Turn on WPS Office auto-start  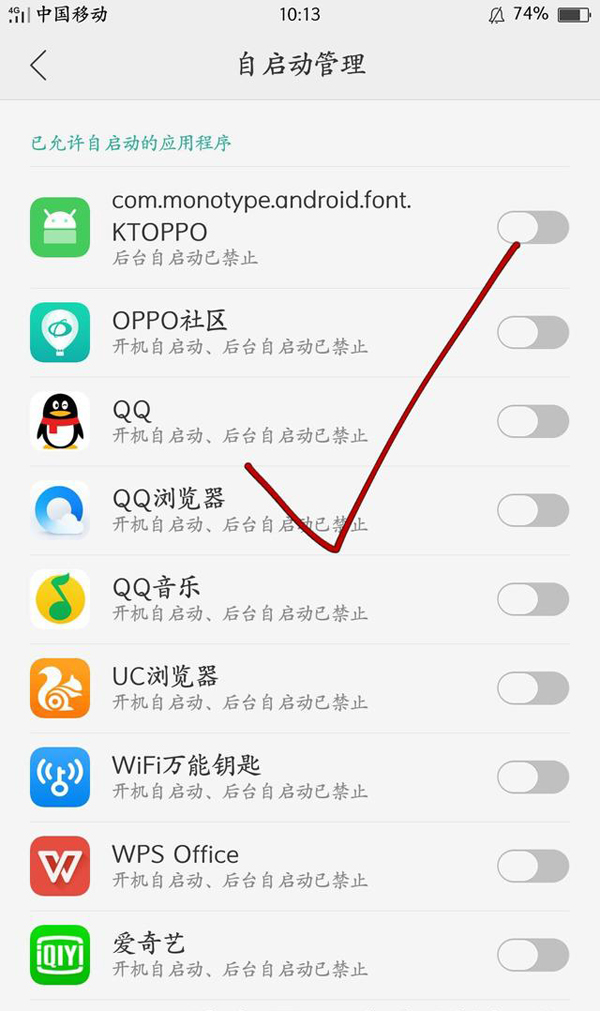532,867
